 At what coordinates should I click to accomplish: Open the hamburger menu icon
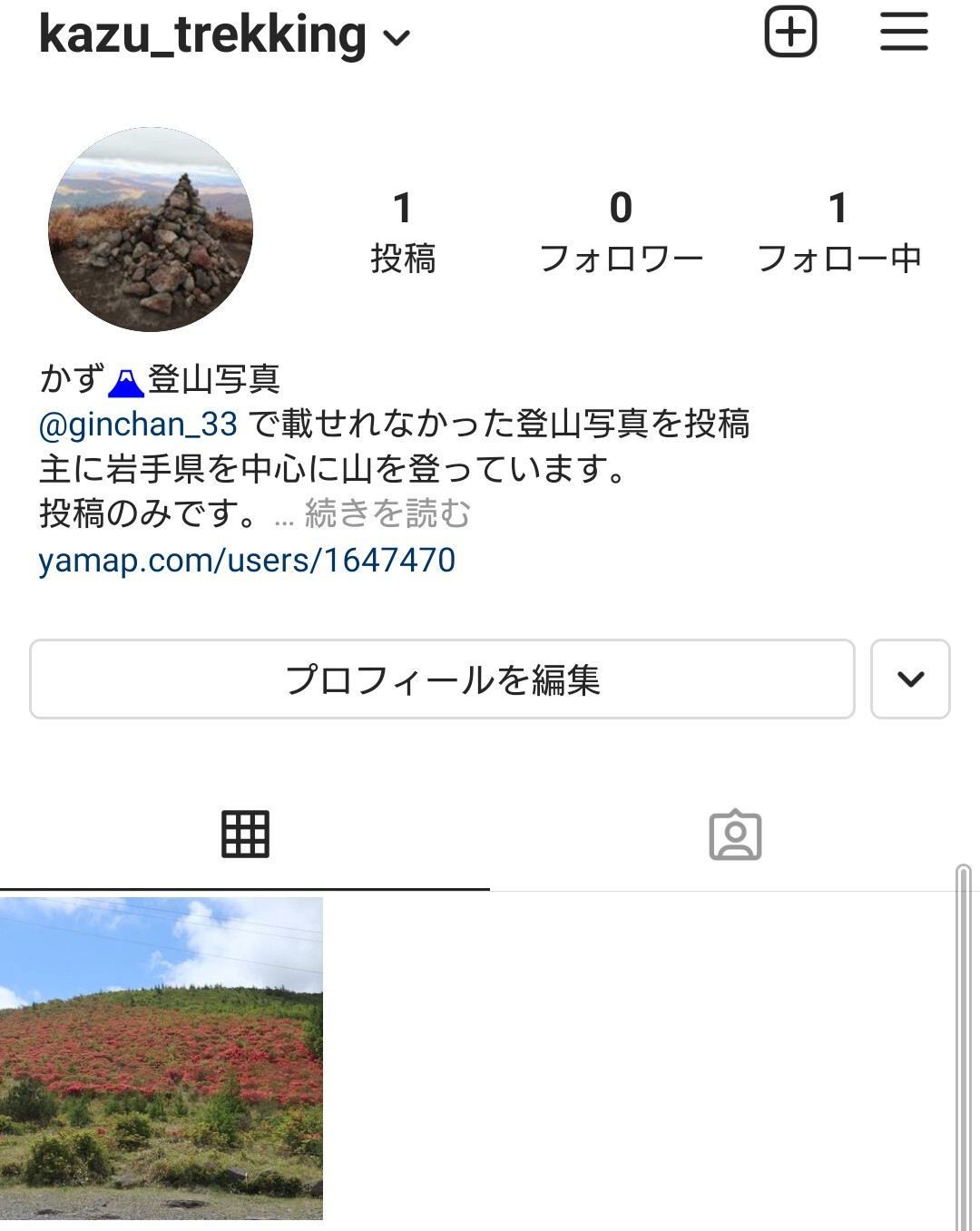pos(904,33)
